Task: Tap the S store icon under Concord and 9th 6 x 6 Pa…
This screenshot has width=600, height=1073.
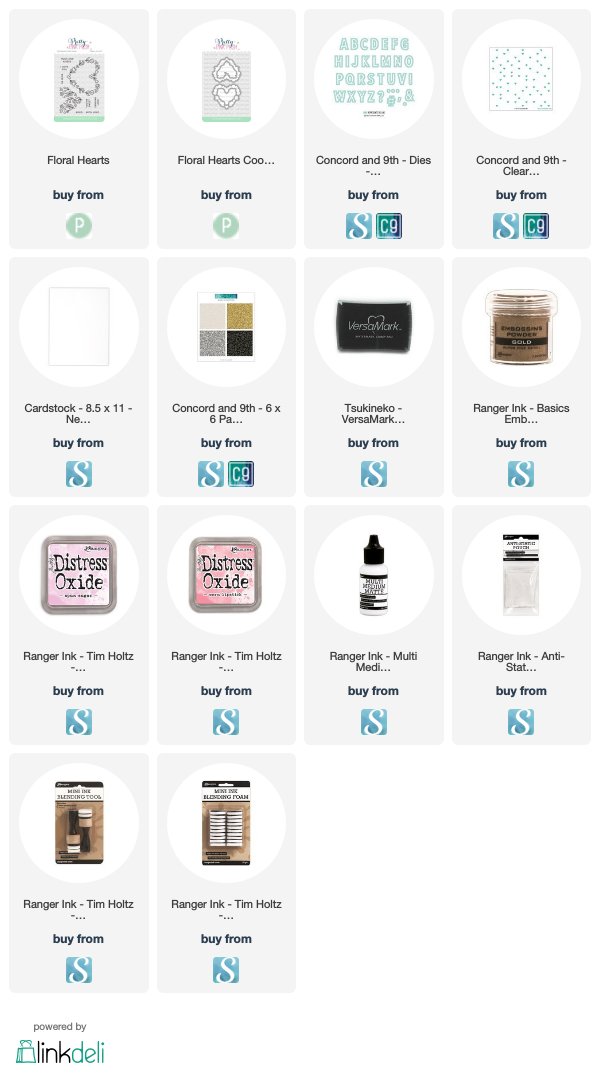Action: [211, 474]
